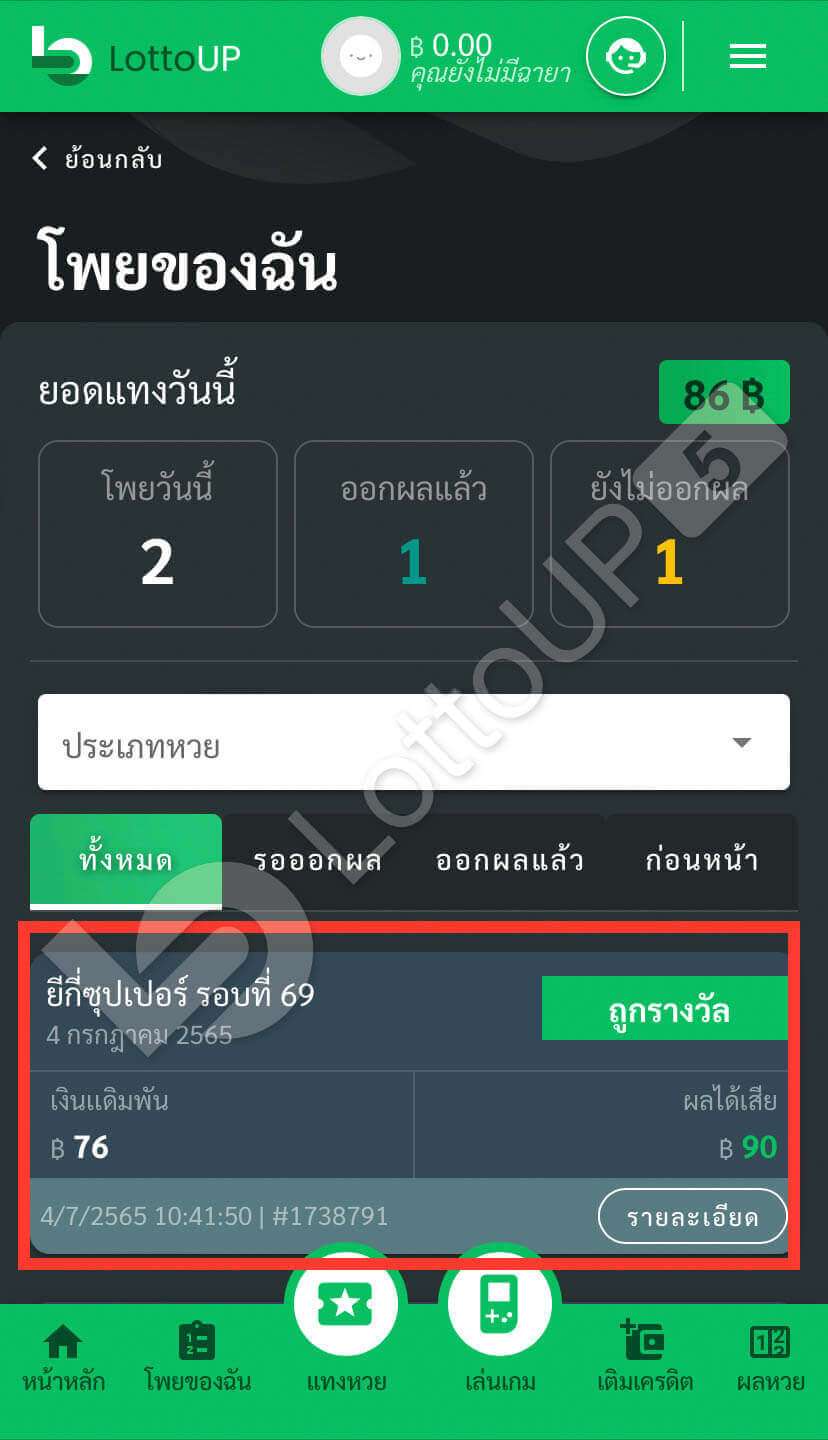
Task: Go to เติมเครดิต to top up
Action: 645,1358
